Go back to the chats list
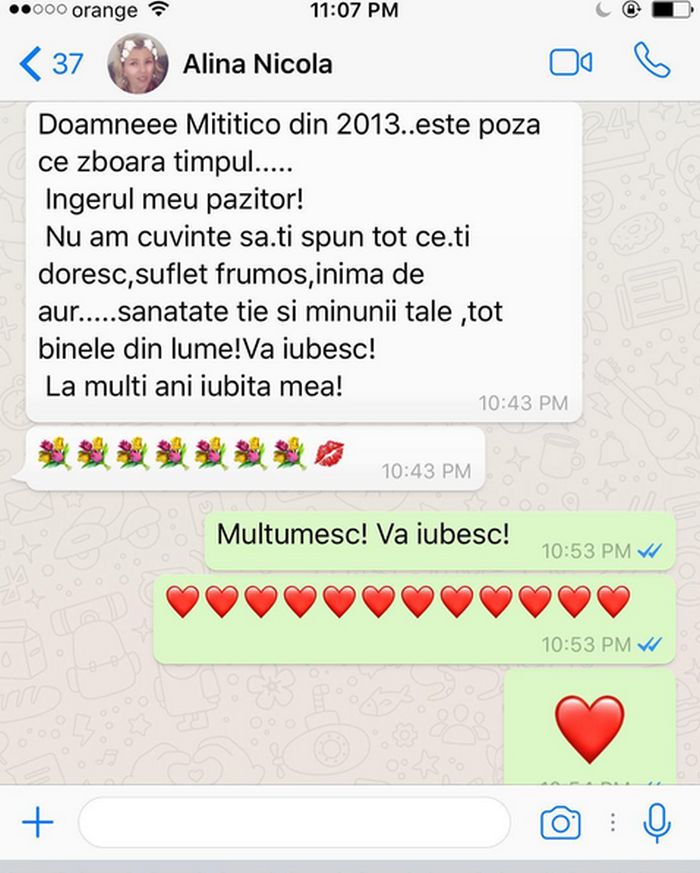Screen dimensions: 700x873 [50, 64]
